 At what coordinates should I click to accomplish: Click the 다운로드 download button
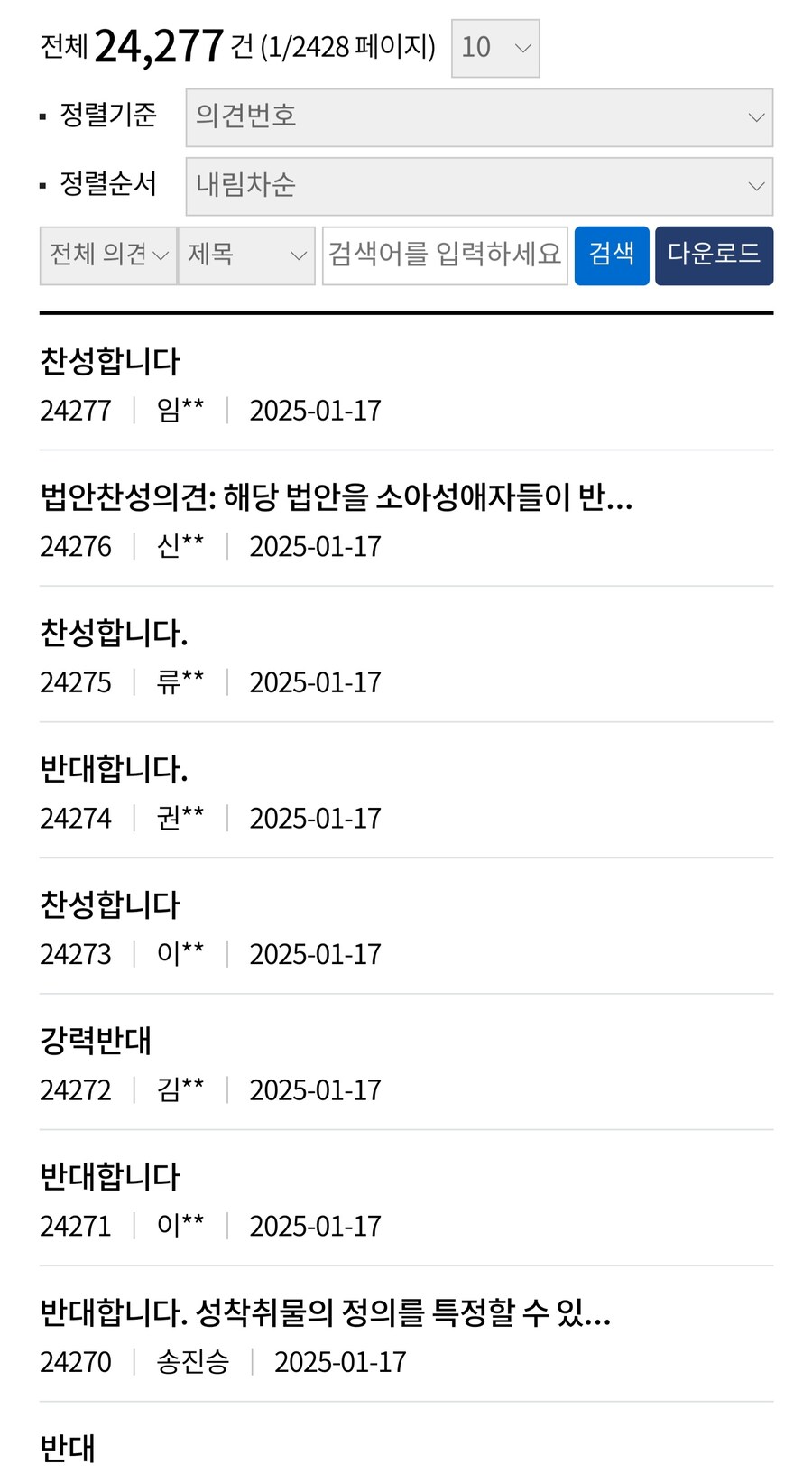point(714,255)
